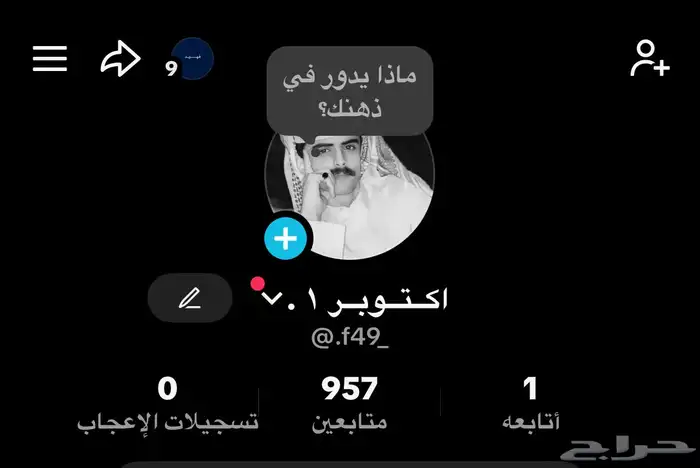Add a story with the blue plus

(286, 239)
